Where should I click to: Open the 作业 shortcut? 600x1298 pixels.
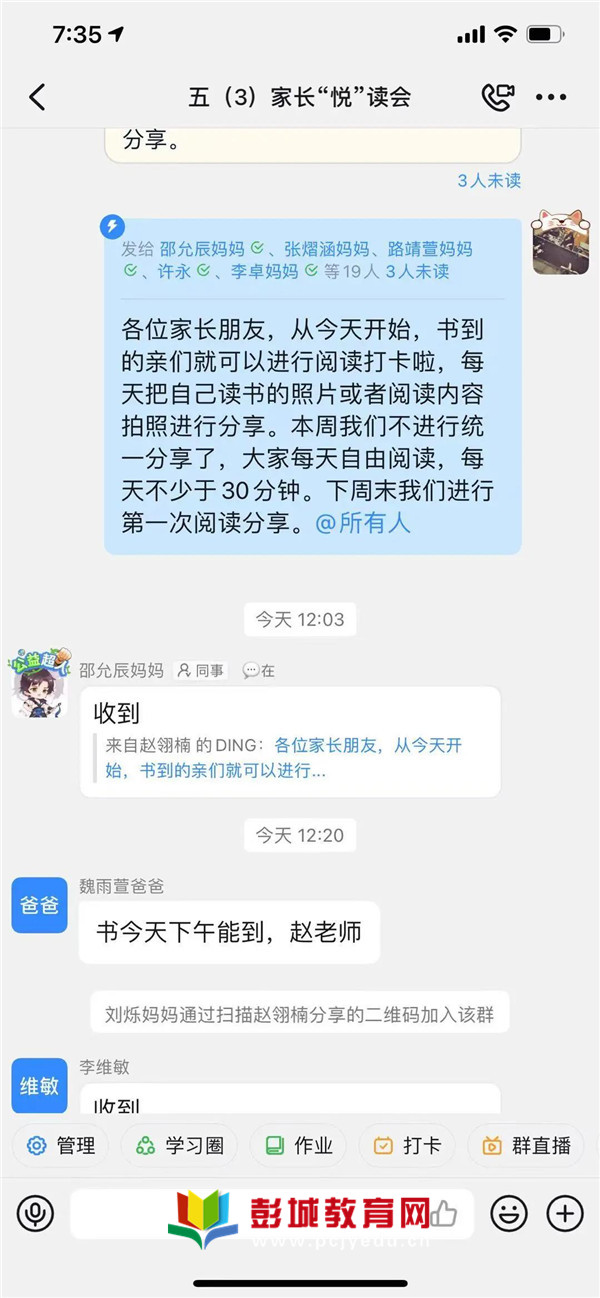[x=298, y=1146]
